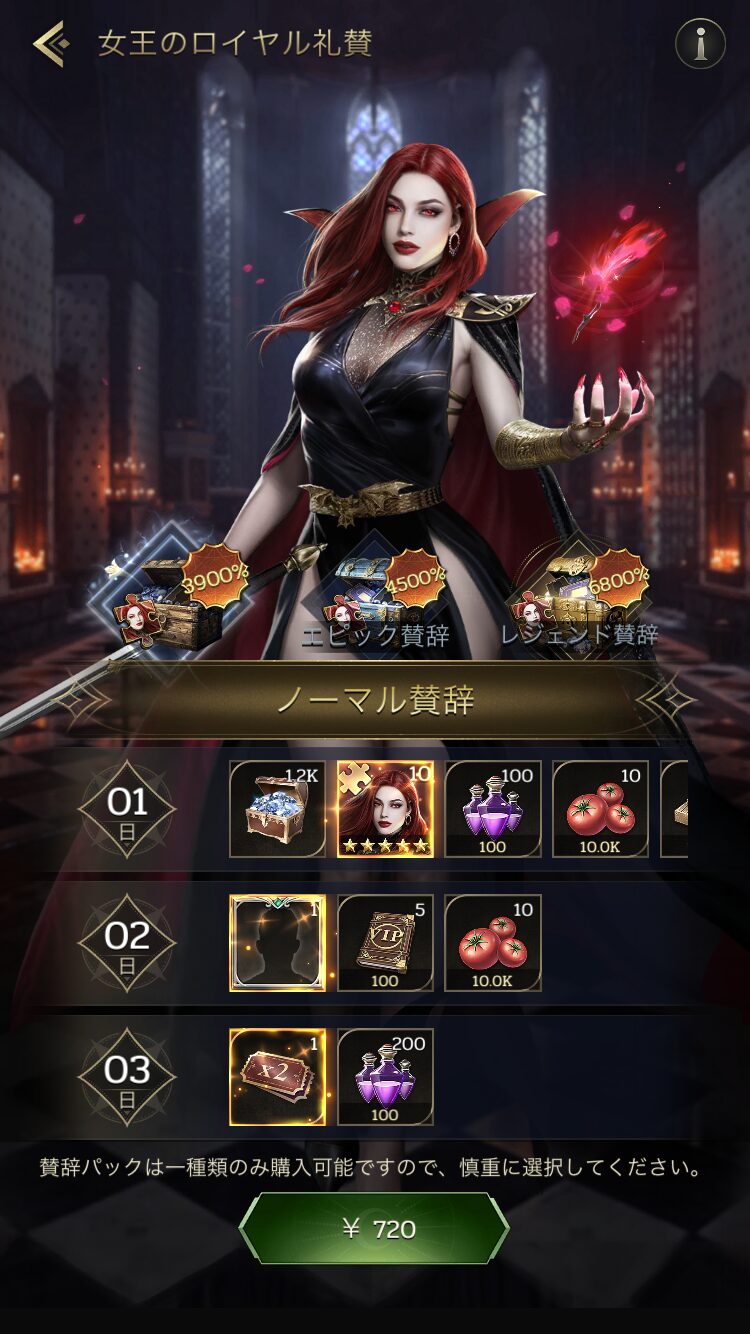Open the info icon
750x1334 pixels.
click(x=700, y=44)
